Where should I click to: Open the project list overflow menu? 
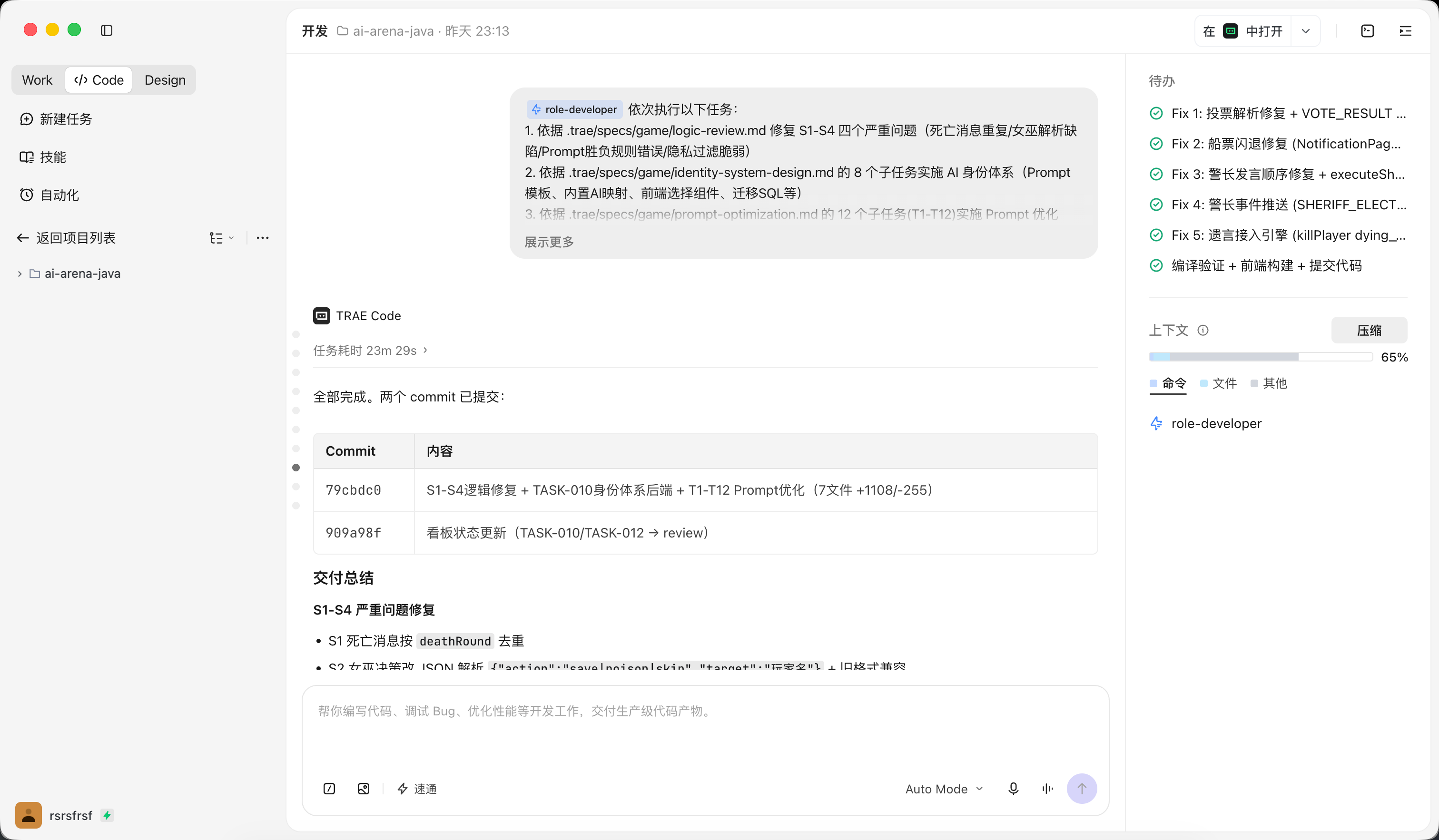coord(263,238)
